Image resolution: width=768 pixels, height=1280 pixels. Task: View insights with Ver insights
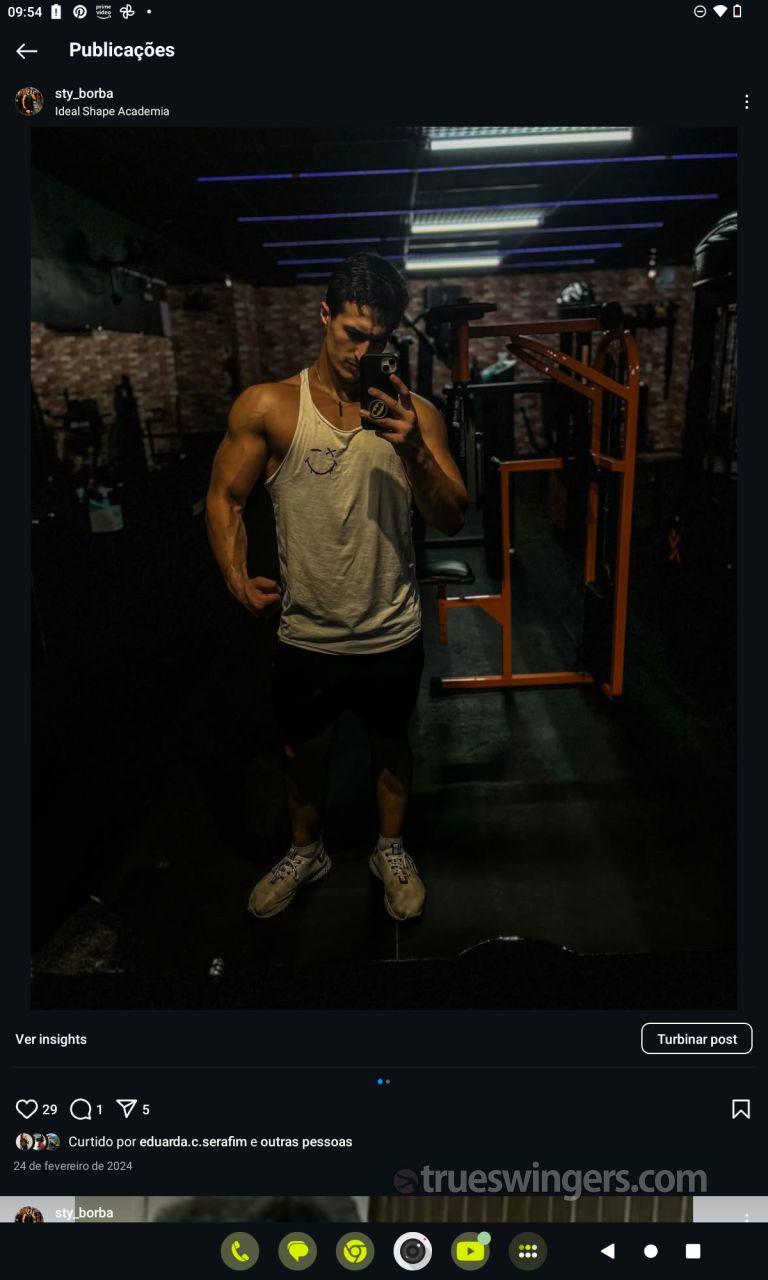51,1039
